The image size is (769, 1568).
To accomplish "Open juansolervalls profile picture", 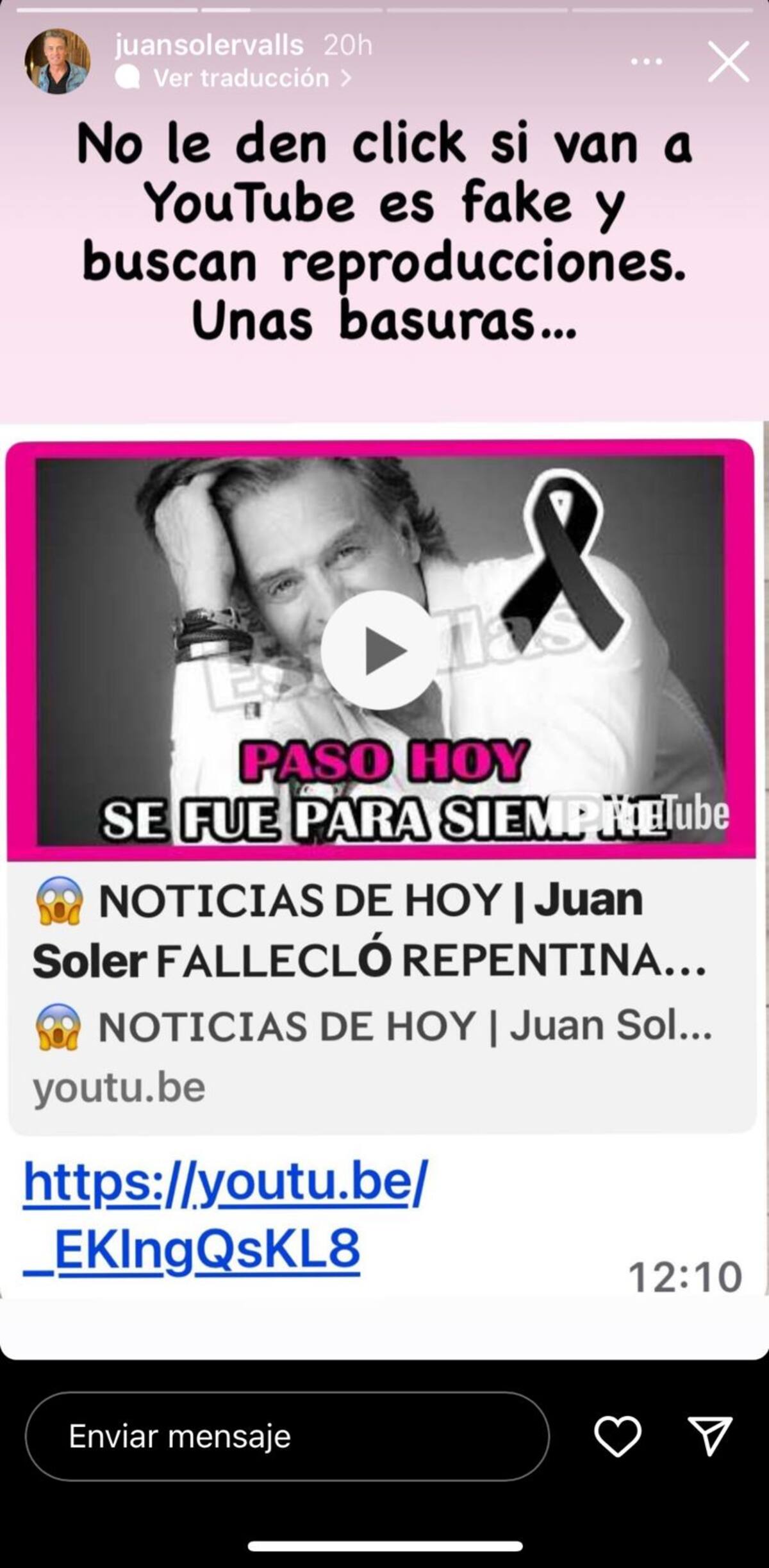I will (x=57, y=62).
